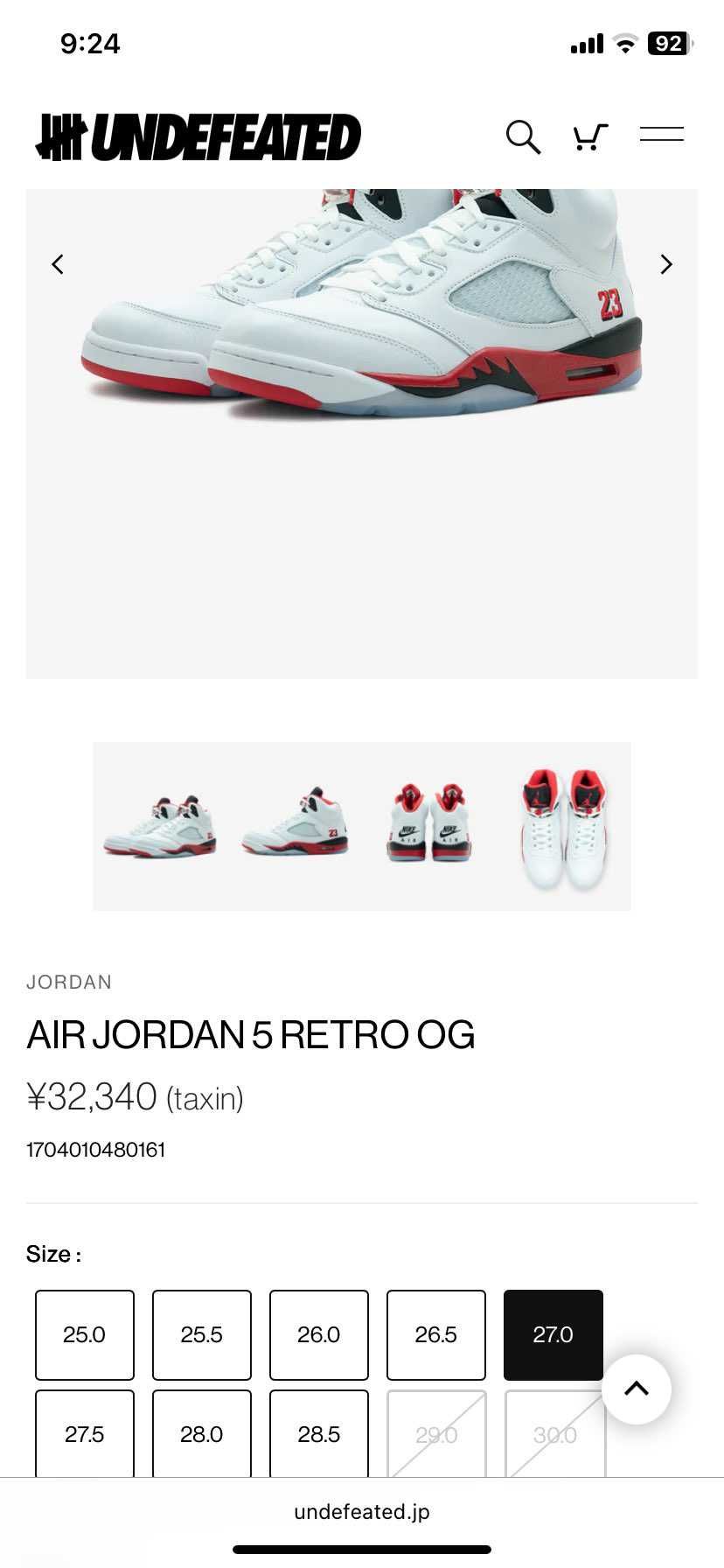The width and height of the screenshot is (724, 1568).
Task: Show the previous product image
Action: pyautogui.click(x=58, y=264)
